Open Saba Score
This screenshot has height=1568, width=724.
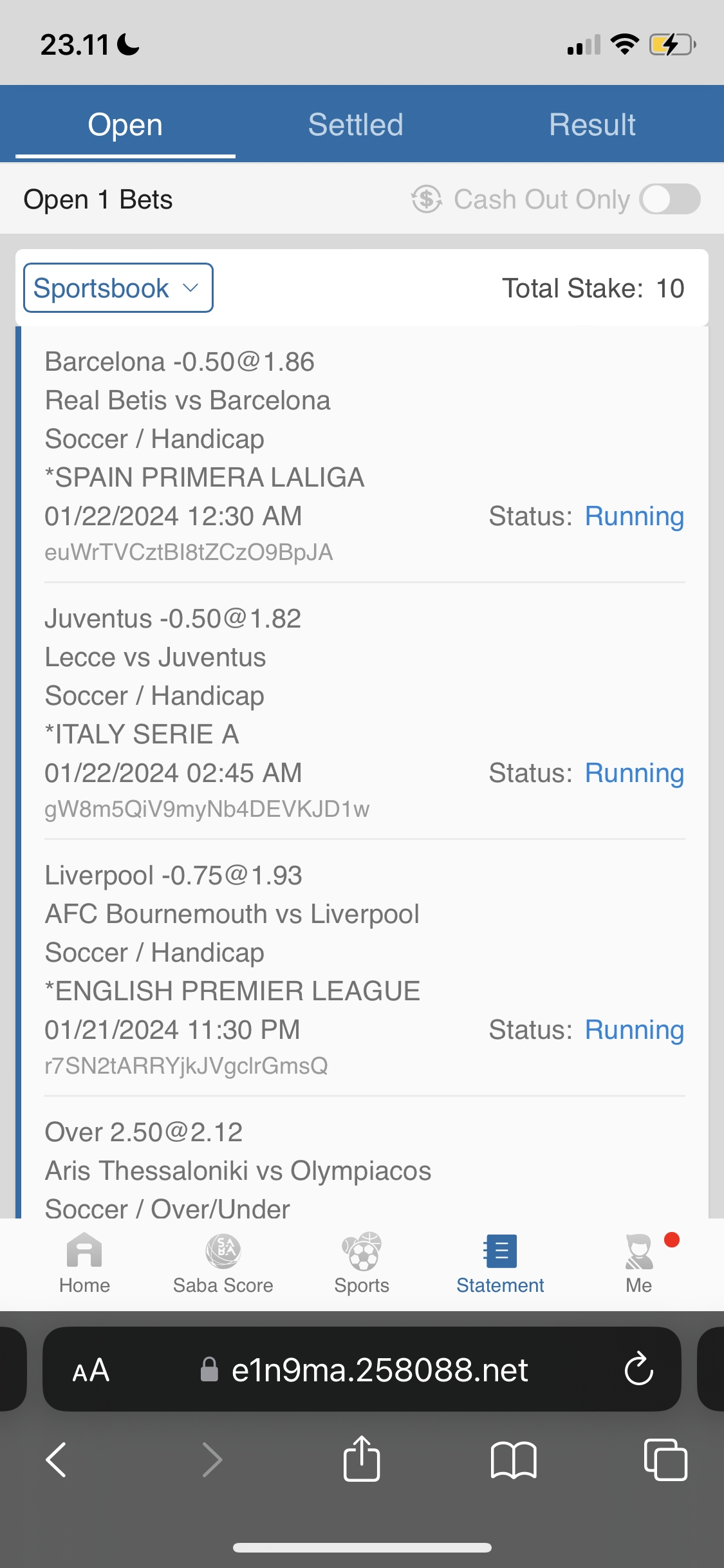223,1263
